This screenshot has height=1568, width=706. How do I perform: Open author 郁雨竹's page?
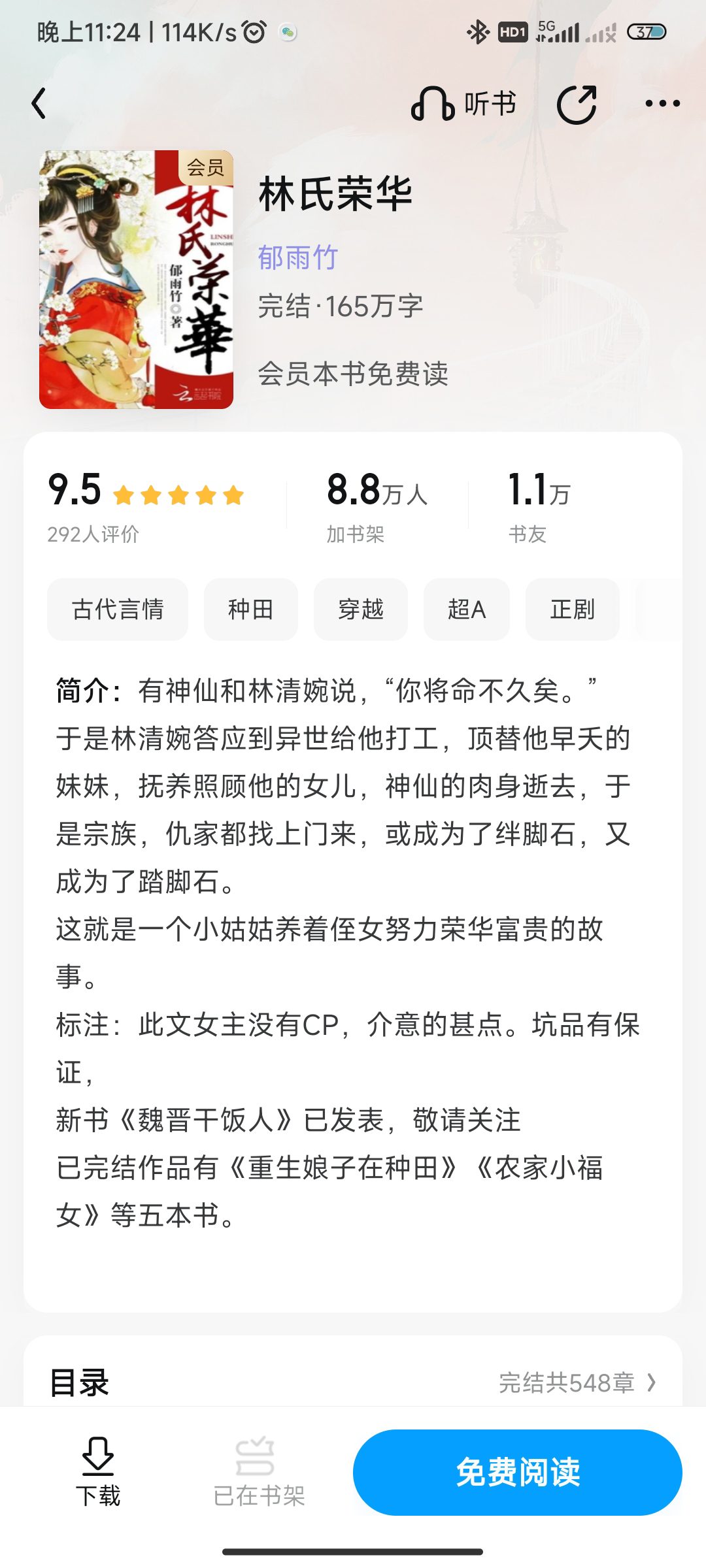(x=298, y=257)
